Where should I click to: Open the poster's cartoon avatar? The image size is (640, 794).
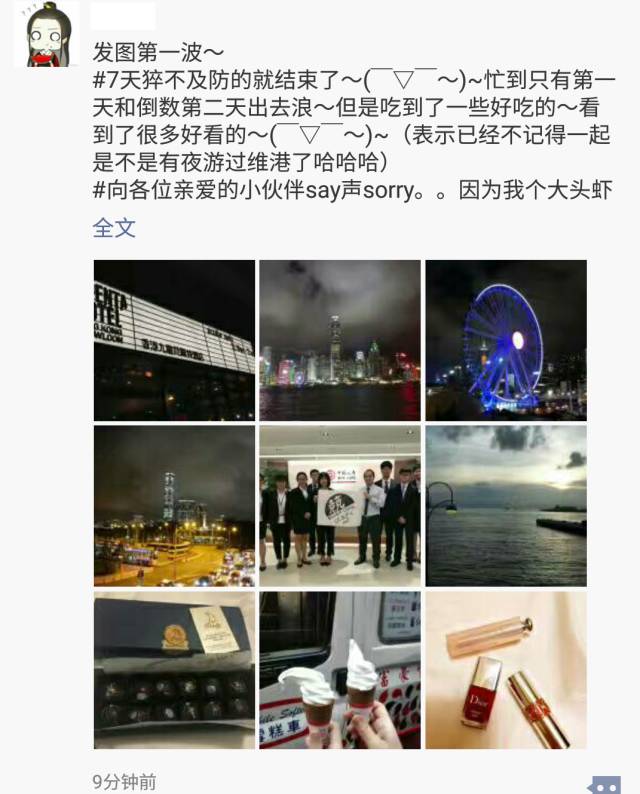47,34
